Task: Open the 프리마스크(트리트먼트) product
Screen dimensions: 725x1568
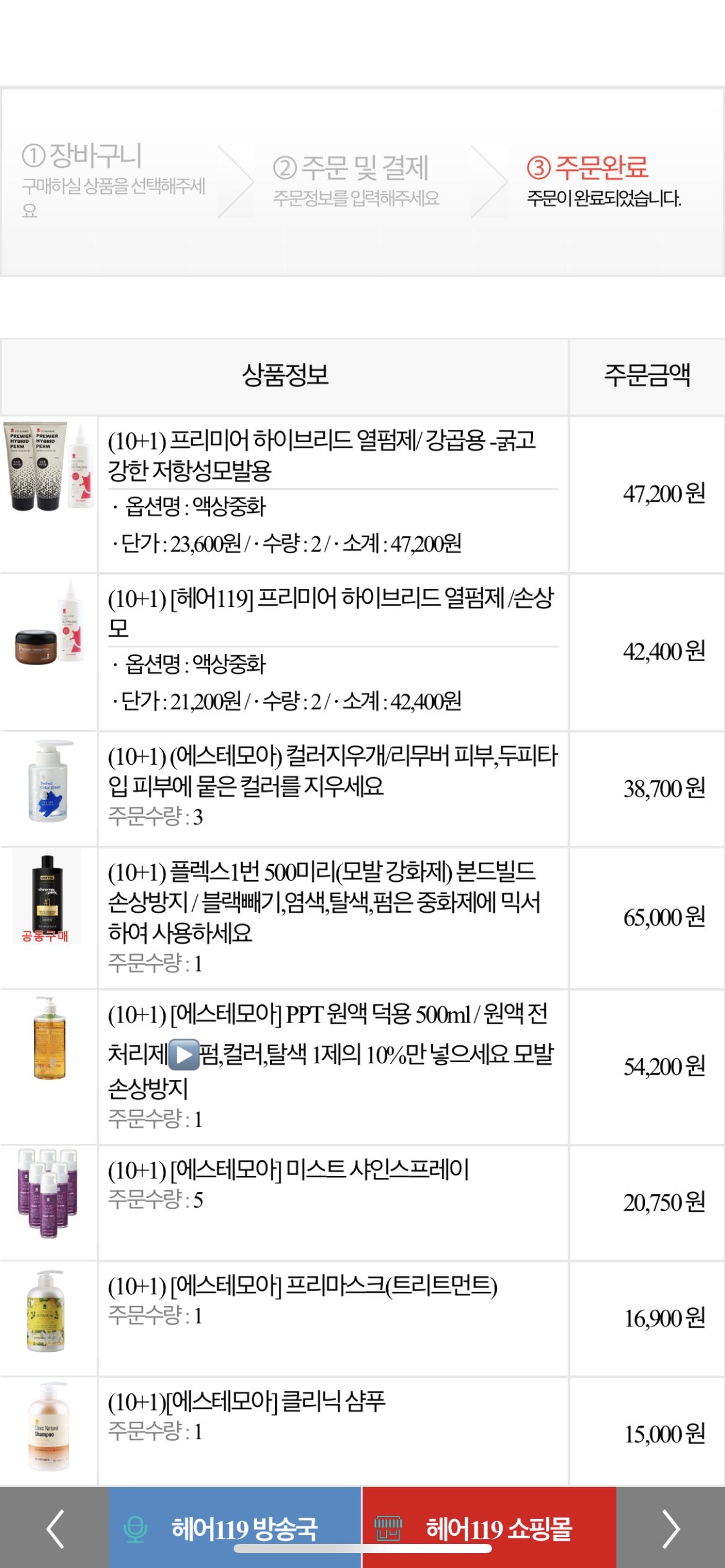Action: pos(302,1286)
